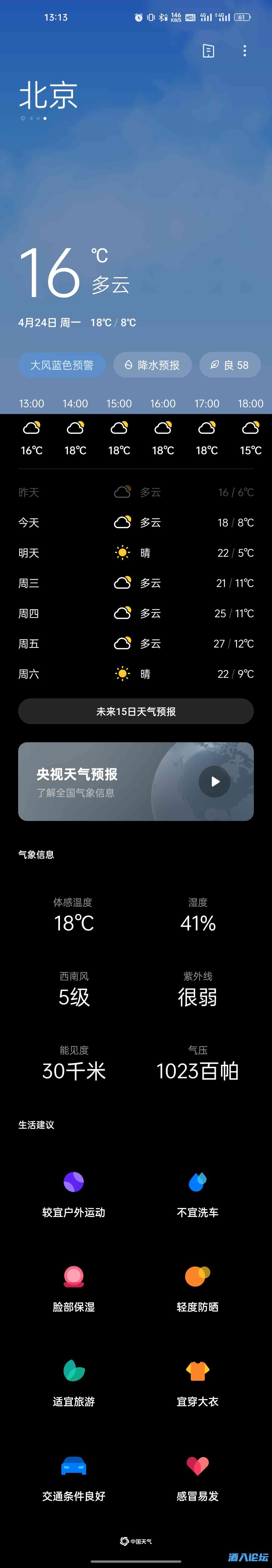Open 感冒易发 cold risk advice
The image size is (272, 1568).
tap(197, 1477)
